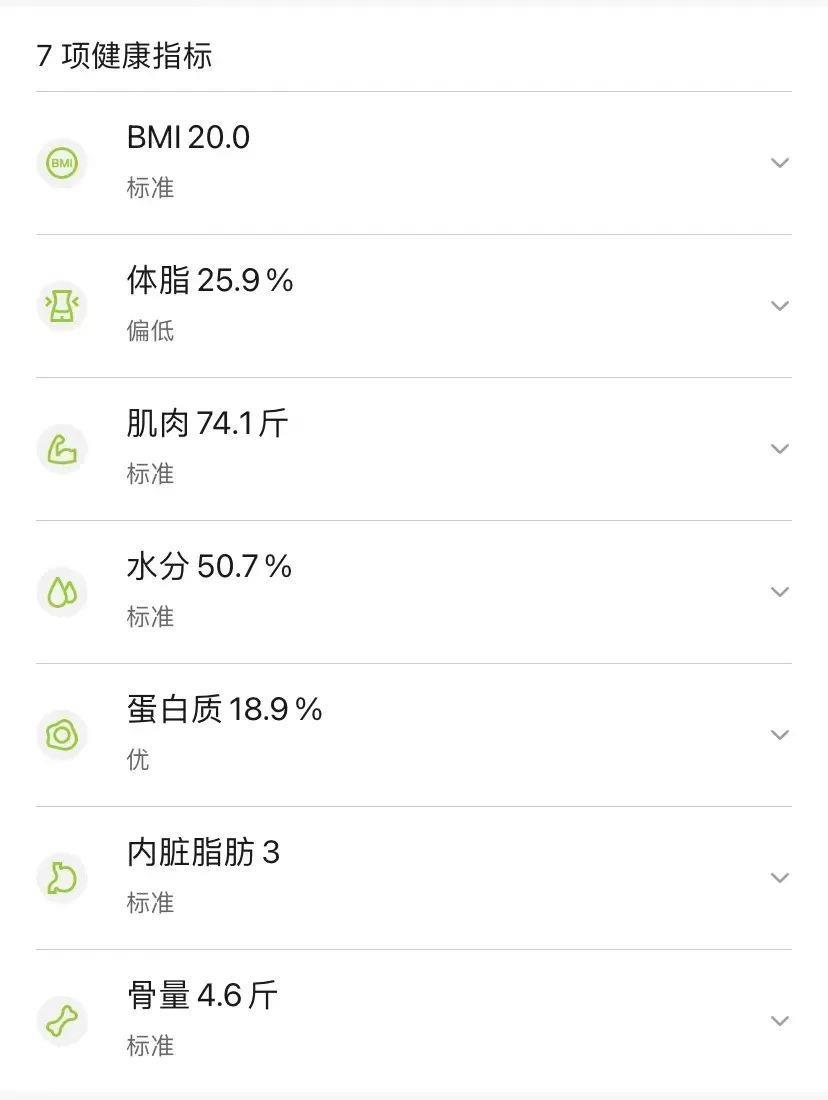Tap the 标准 status under BMI
This screenshot has height=1100, width=828.
coord(152,188)
